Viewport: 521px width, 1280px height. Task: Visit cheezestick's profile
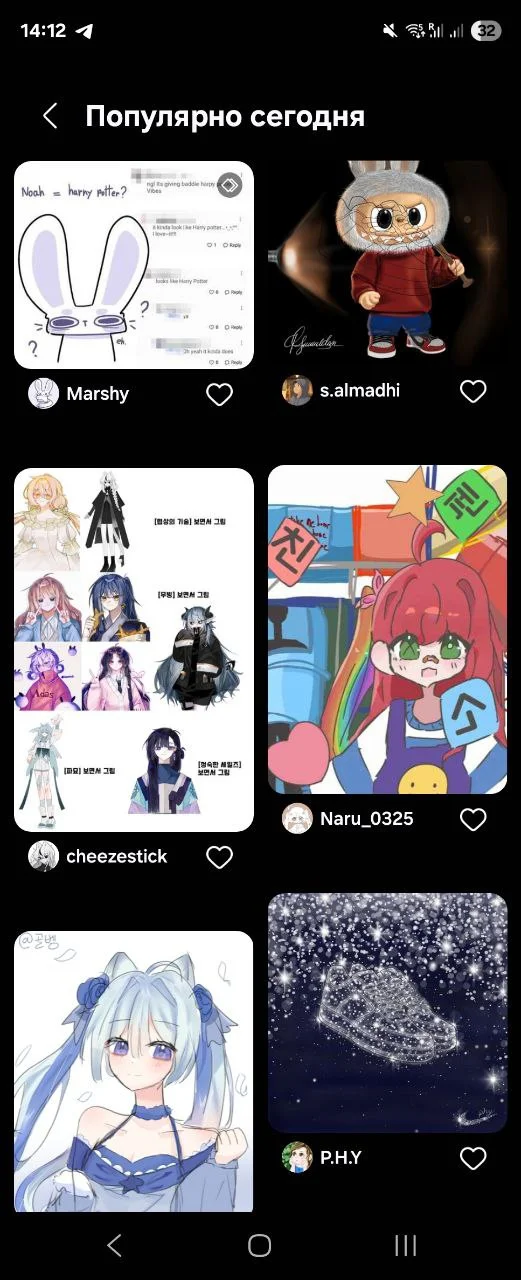tap(98, 856)
